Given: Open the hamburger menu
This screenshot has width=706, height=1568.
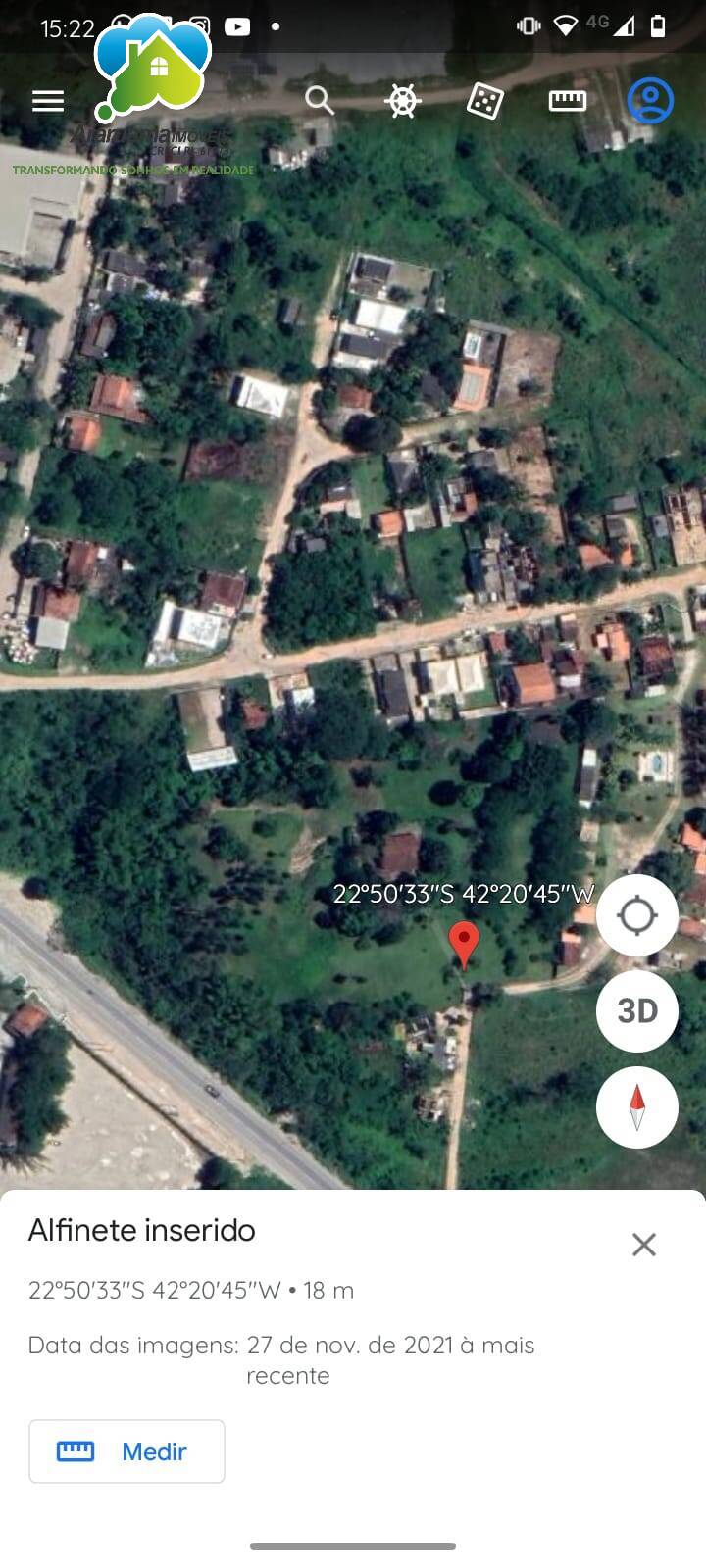Looking at the screenshot, I should click(x=48, y=101).
